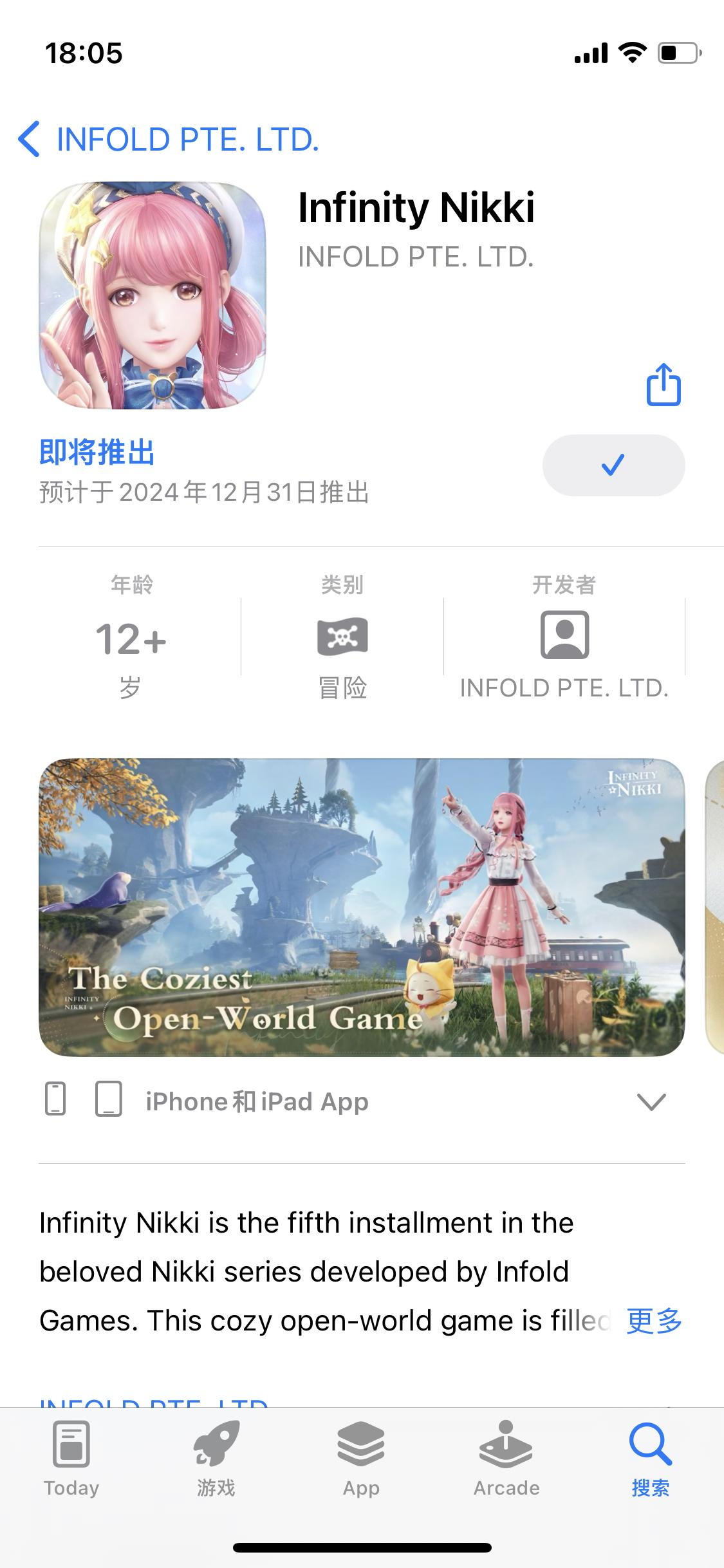The height and width of the screenshot is (1568, 724).
Task: Open the Coziest Open-World Game screenshot
Action: (x=362, y=907)
